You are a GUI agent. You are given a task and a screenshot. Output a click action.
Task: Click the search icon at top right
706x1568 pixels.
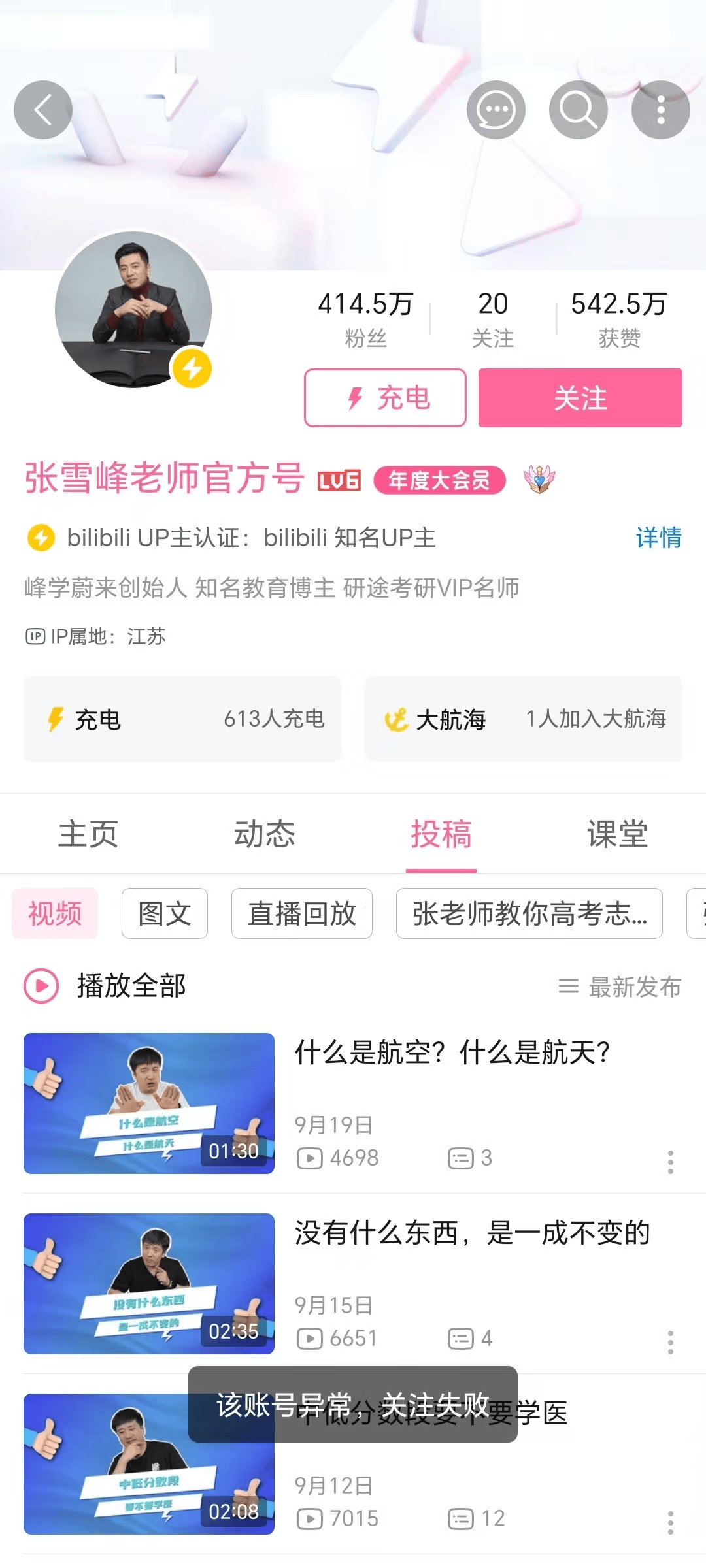coord(578,110)
